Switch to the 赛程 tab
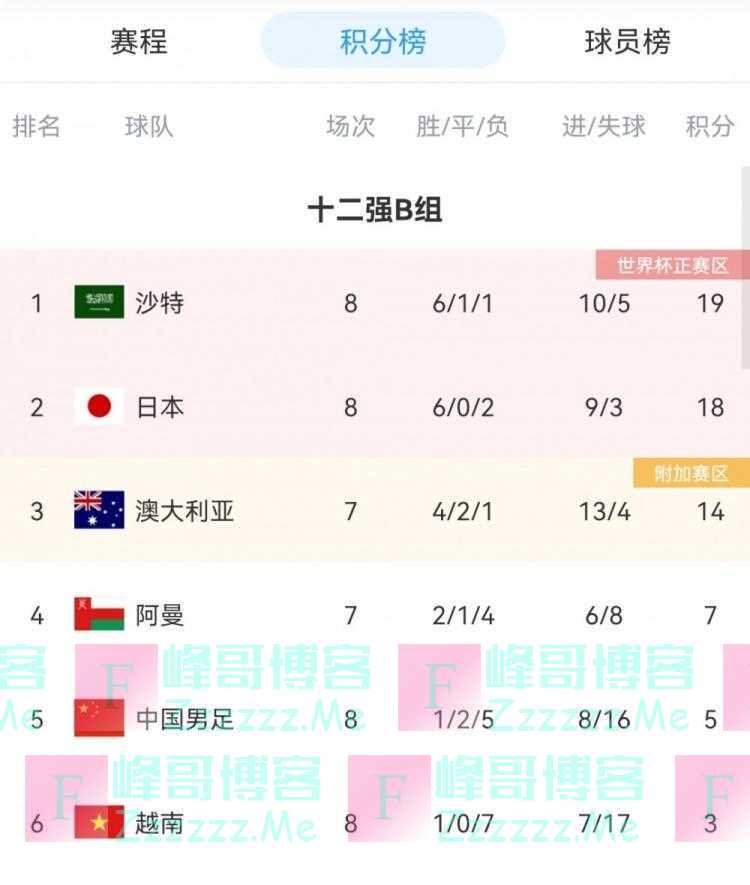Viewport: 750px width, 885px height. point(139,42)
